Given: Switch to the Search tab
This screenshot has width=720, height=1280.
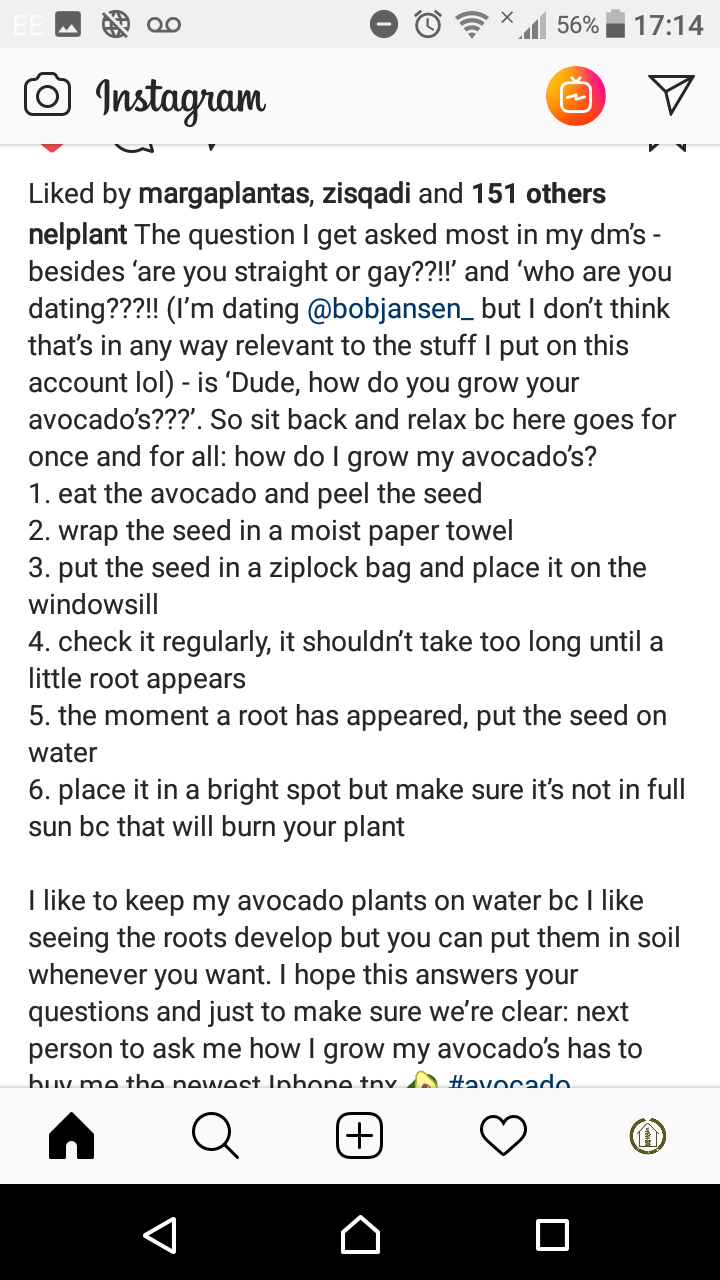Looking at the screenshot, I should [x=214, y=1136].
